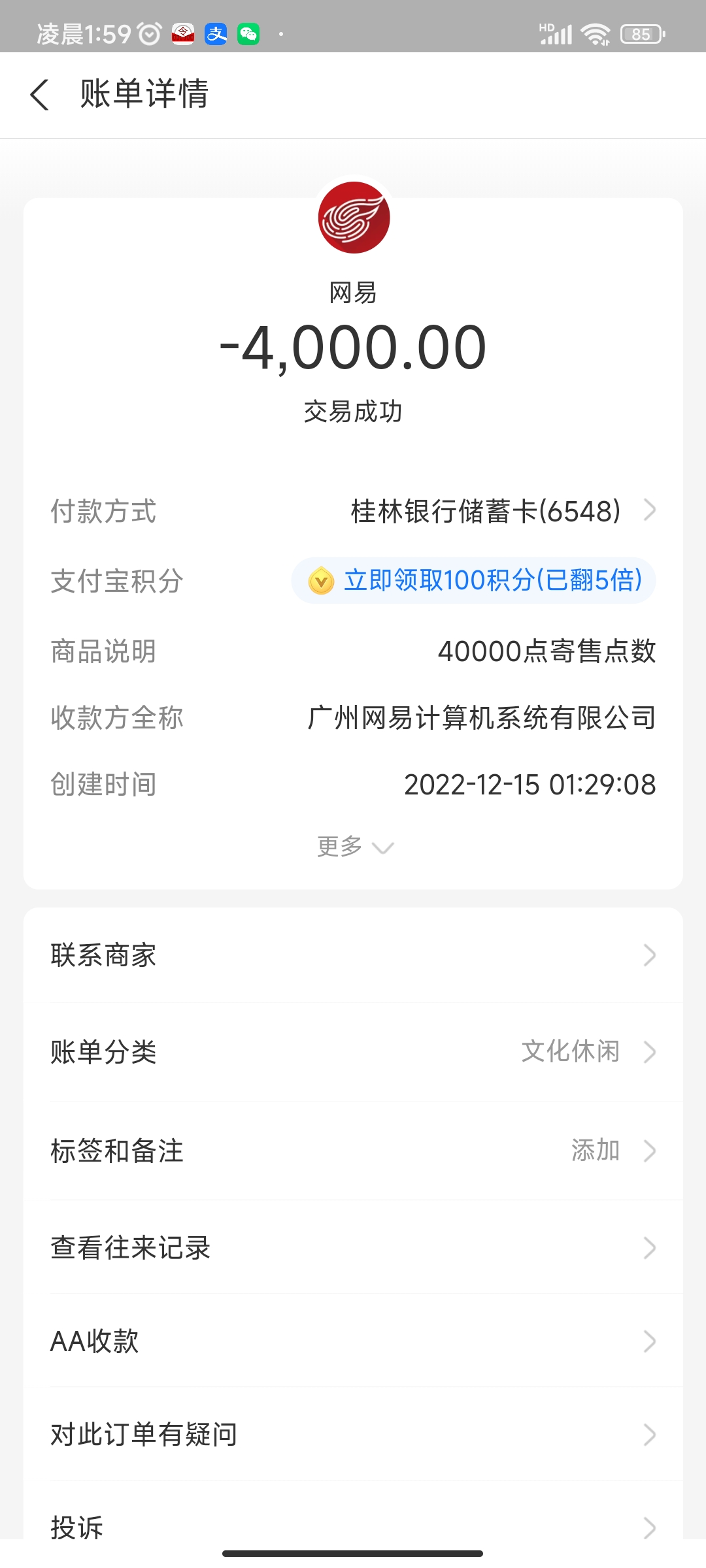This screenshot has width=706, height=1568.
Task: Expand 更多 details
Action: click(355, 847)
